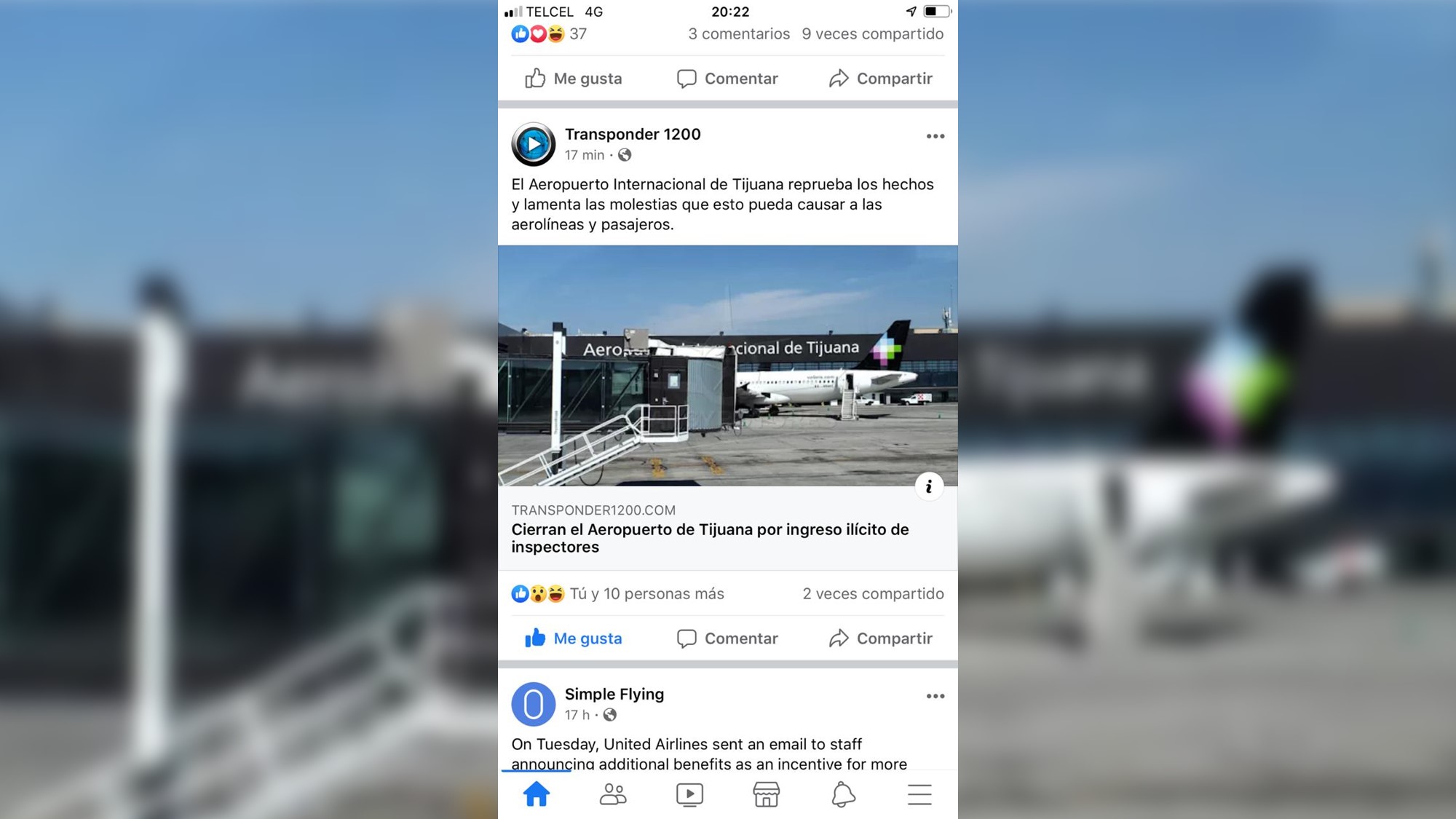Open the Tijuana airport article link
This screenshot has width=1456, height=819.
pyautogui.click(x=710, y=537)
